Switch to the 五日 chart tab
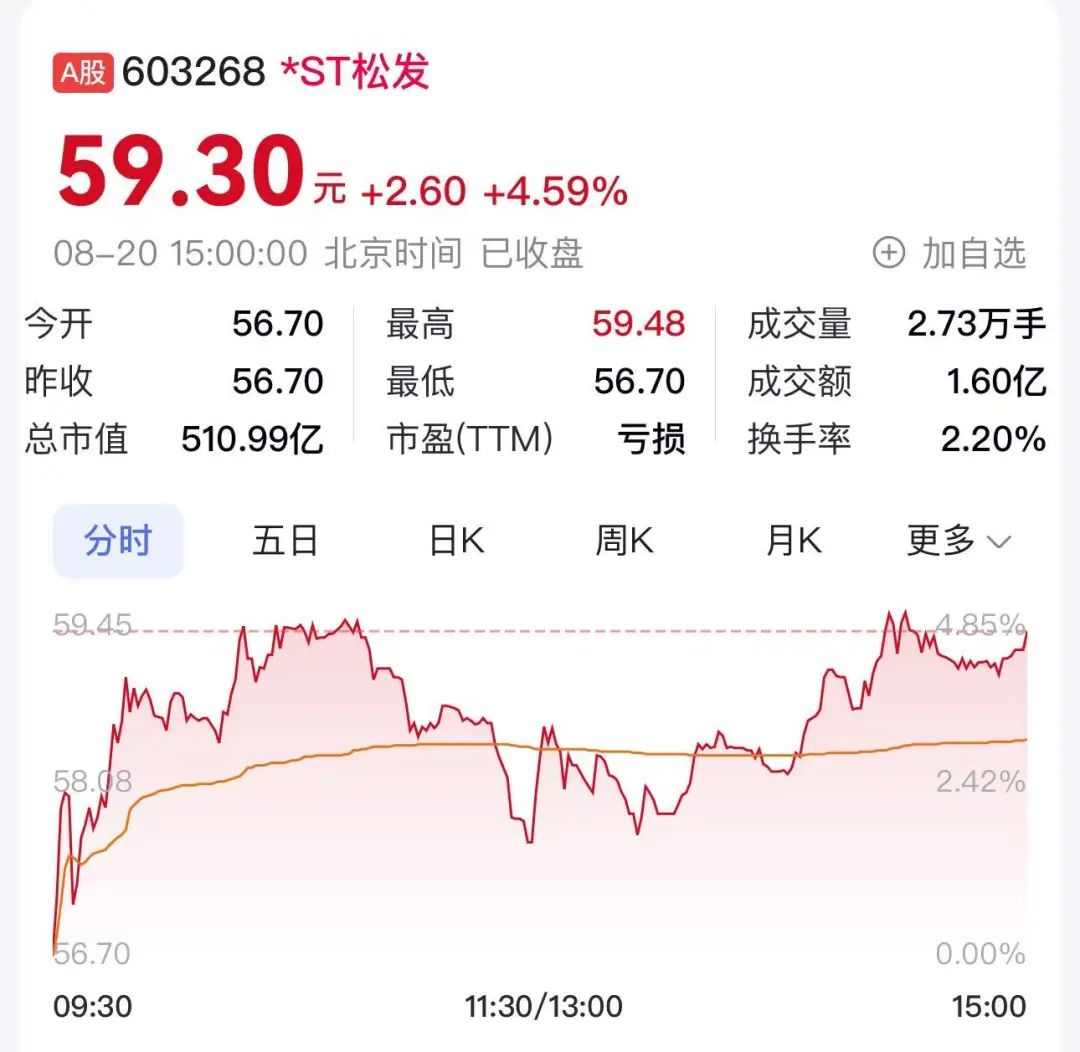The image size is (1080, 1052). point(285,541)
